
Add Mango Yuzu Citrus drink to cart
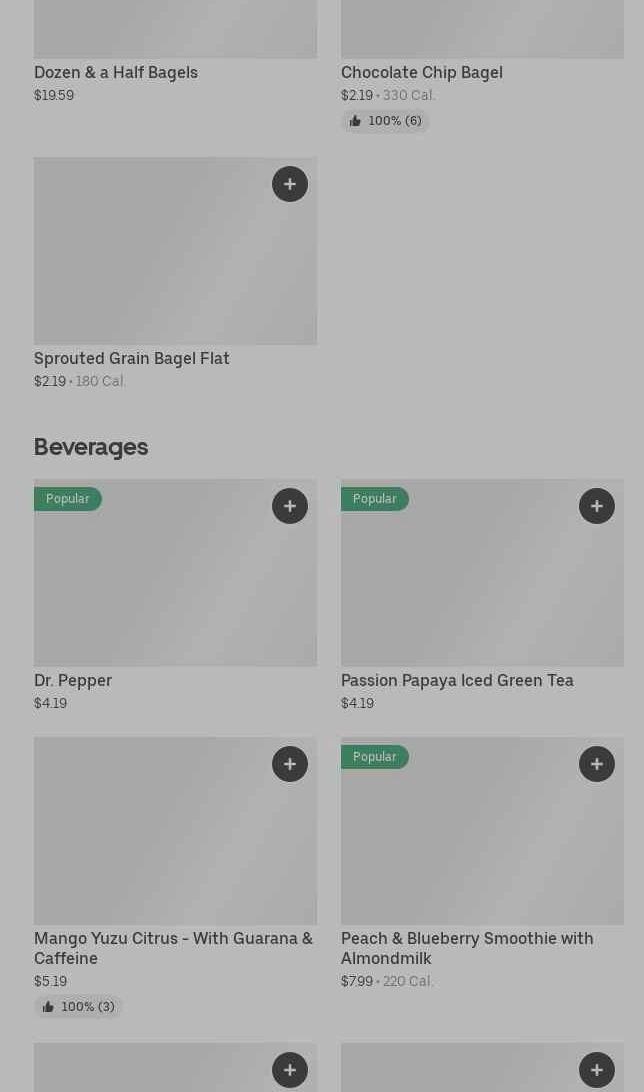tap(290, 764)
